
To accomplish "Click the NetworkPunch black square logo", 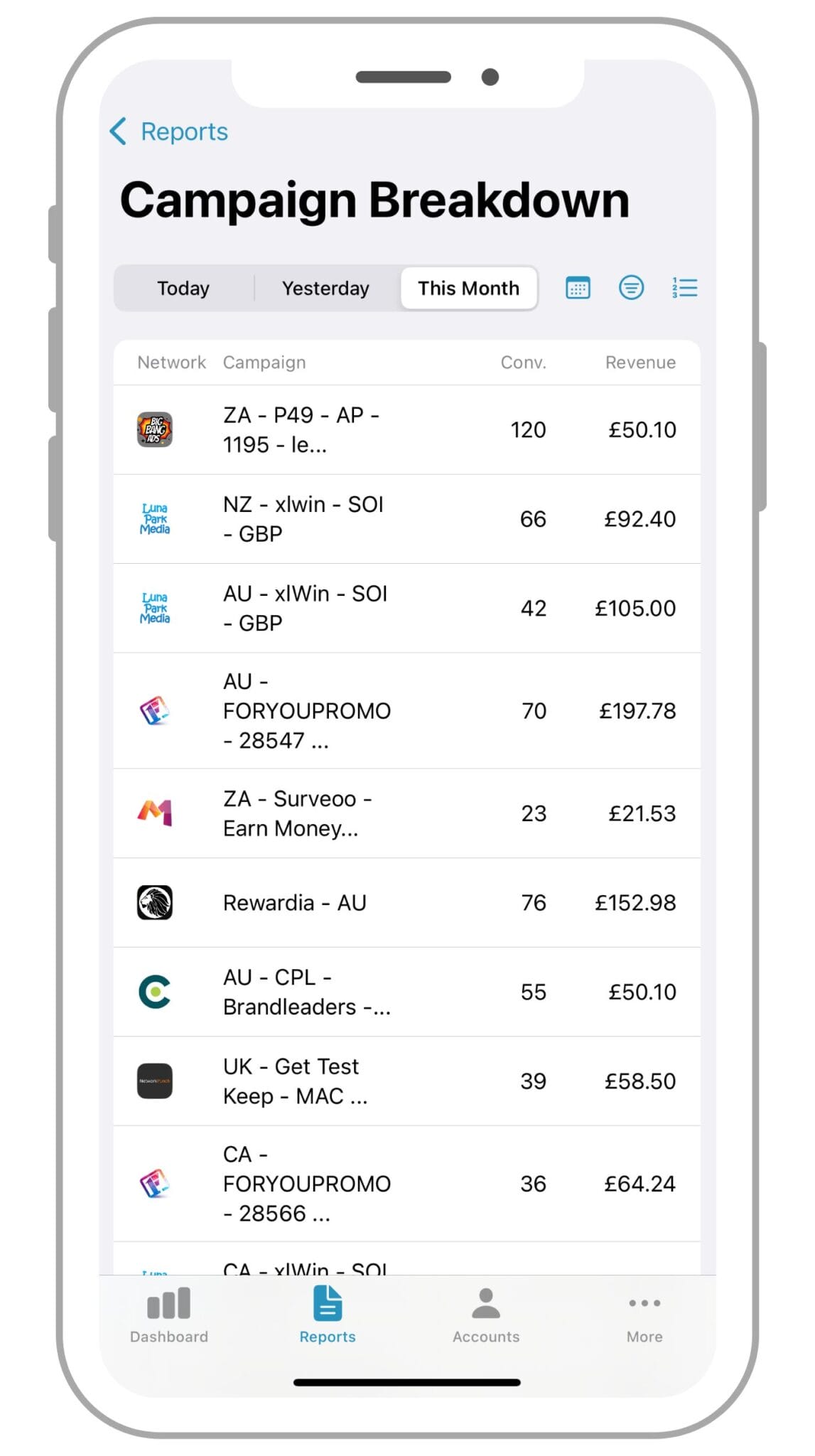I will 154,1081.
